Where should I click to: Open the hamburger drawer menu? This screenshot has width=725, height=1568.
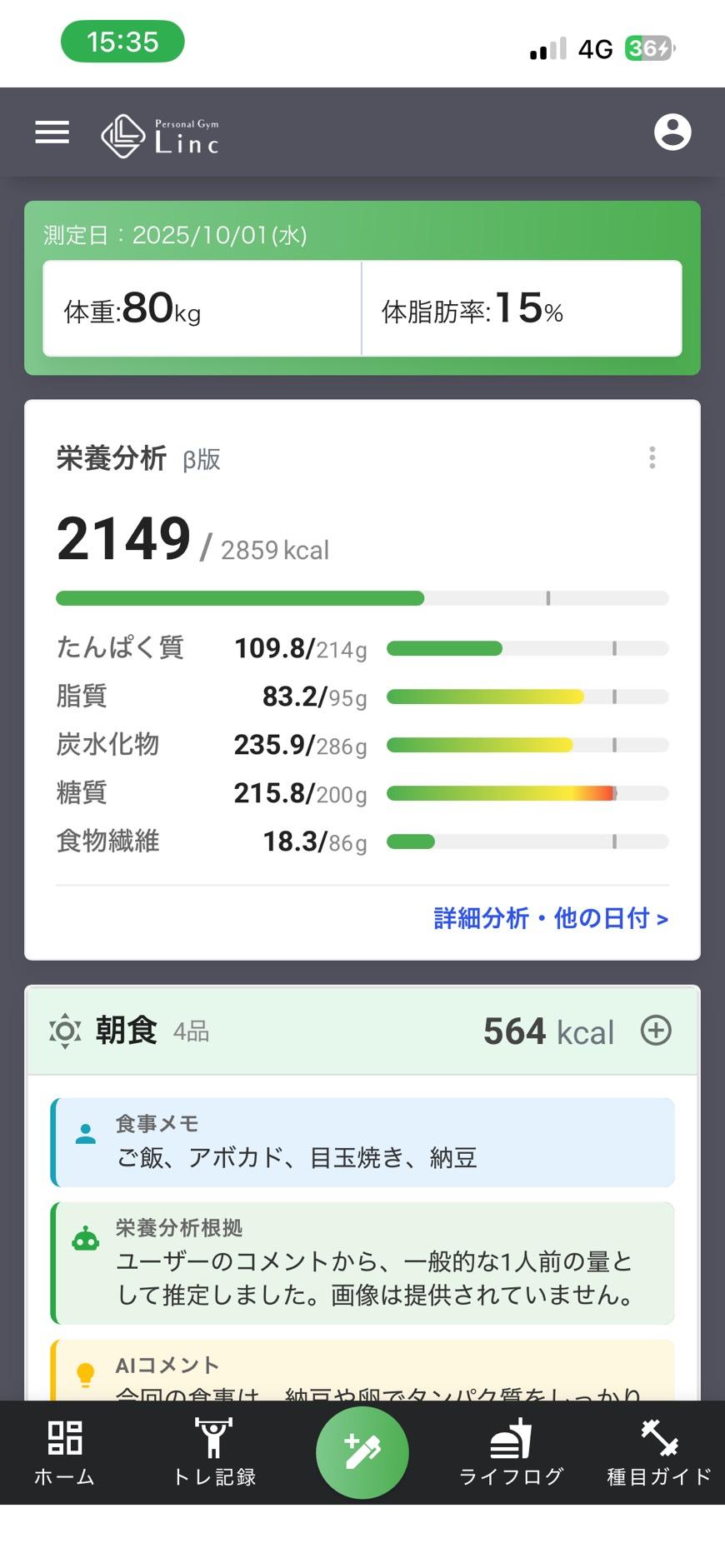[x=52, y=132]
